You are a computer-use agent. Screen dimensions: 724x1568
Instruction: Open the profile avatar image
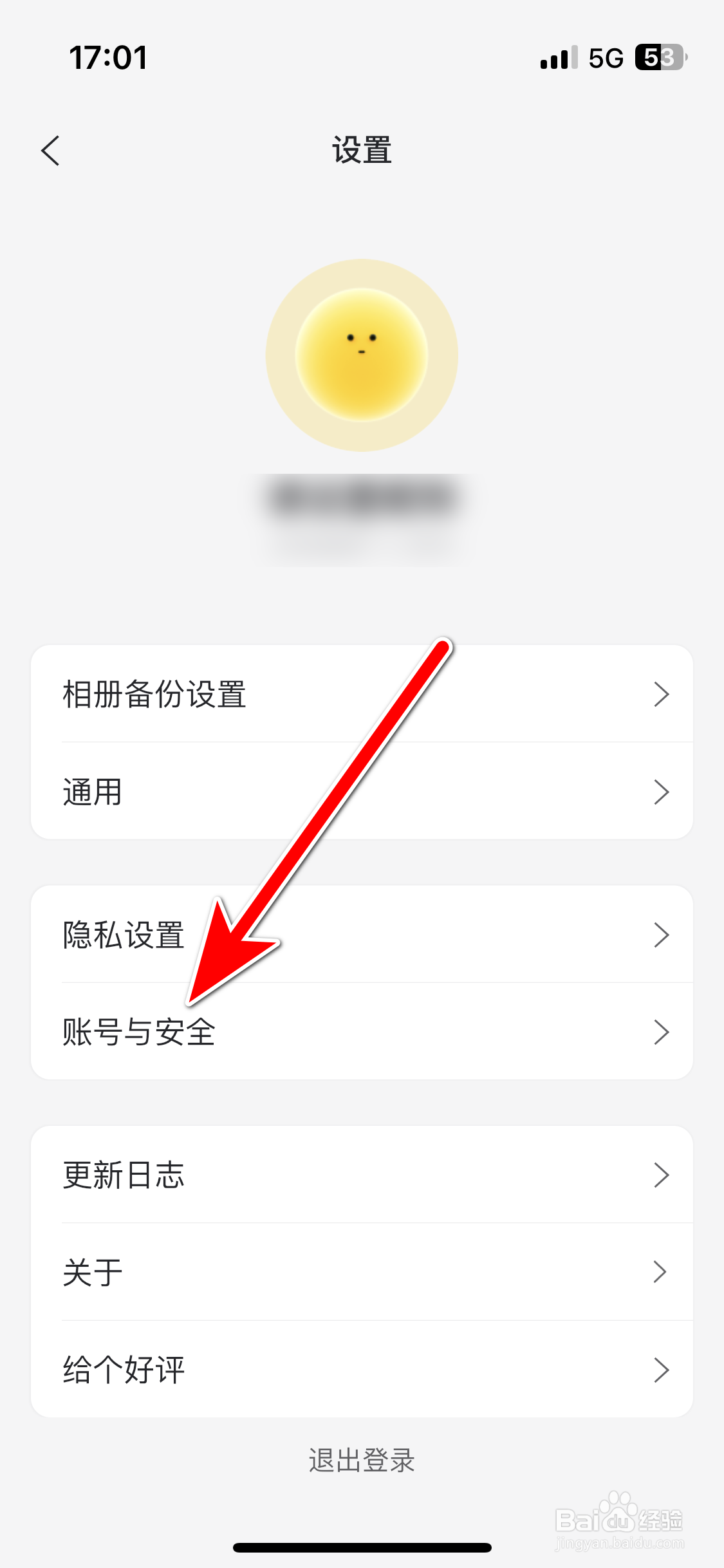(x=361, y=355)
